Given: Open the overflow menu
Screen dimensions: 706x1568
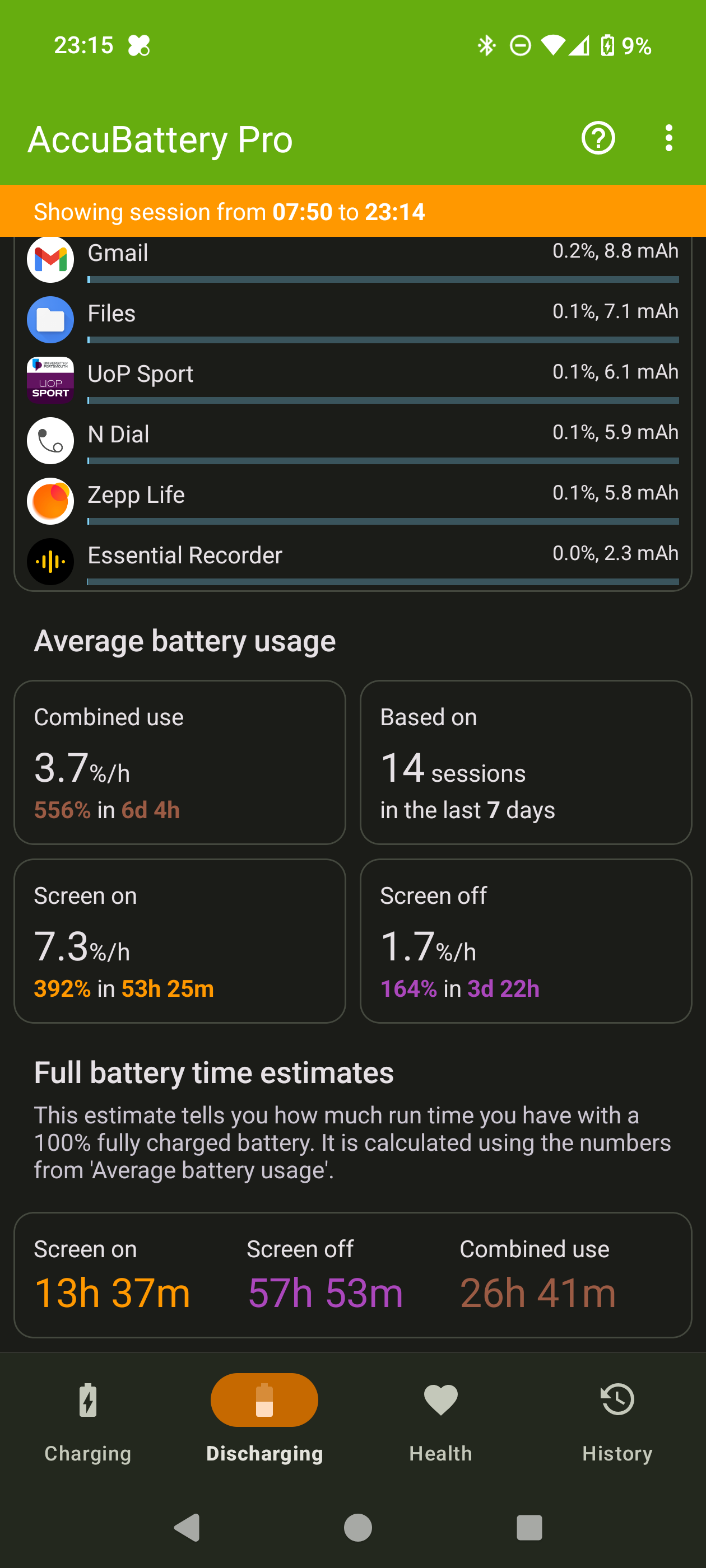Looking at the screenshot, I should [668, 139].
